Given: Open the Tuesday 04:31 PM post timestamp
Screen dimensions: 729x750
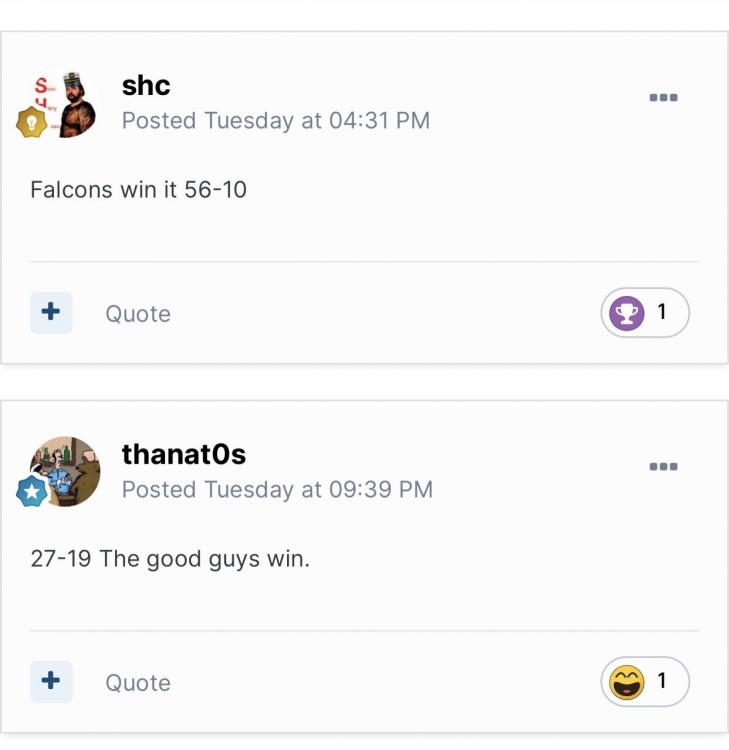Looking at the screenshot, I should [275, 121].
